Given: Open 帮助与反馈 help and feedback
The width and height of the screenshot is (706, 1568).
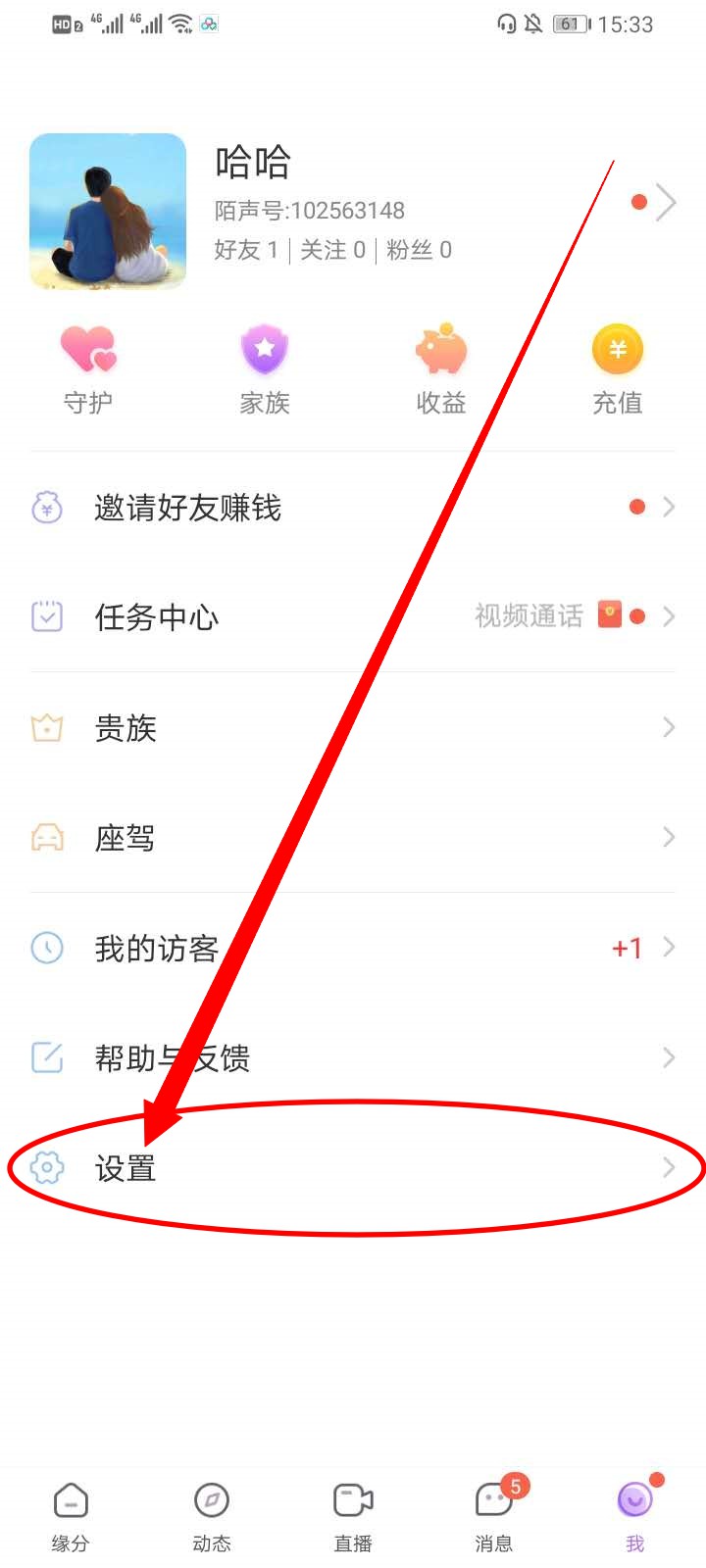Looking at the screenshot, I should [x=353, y=1057].
